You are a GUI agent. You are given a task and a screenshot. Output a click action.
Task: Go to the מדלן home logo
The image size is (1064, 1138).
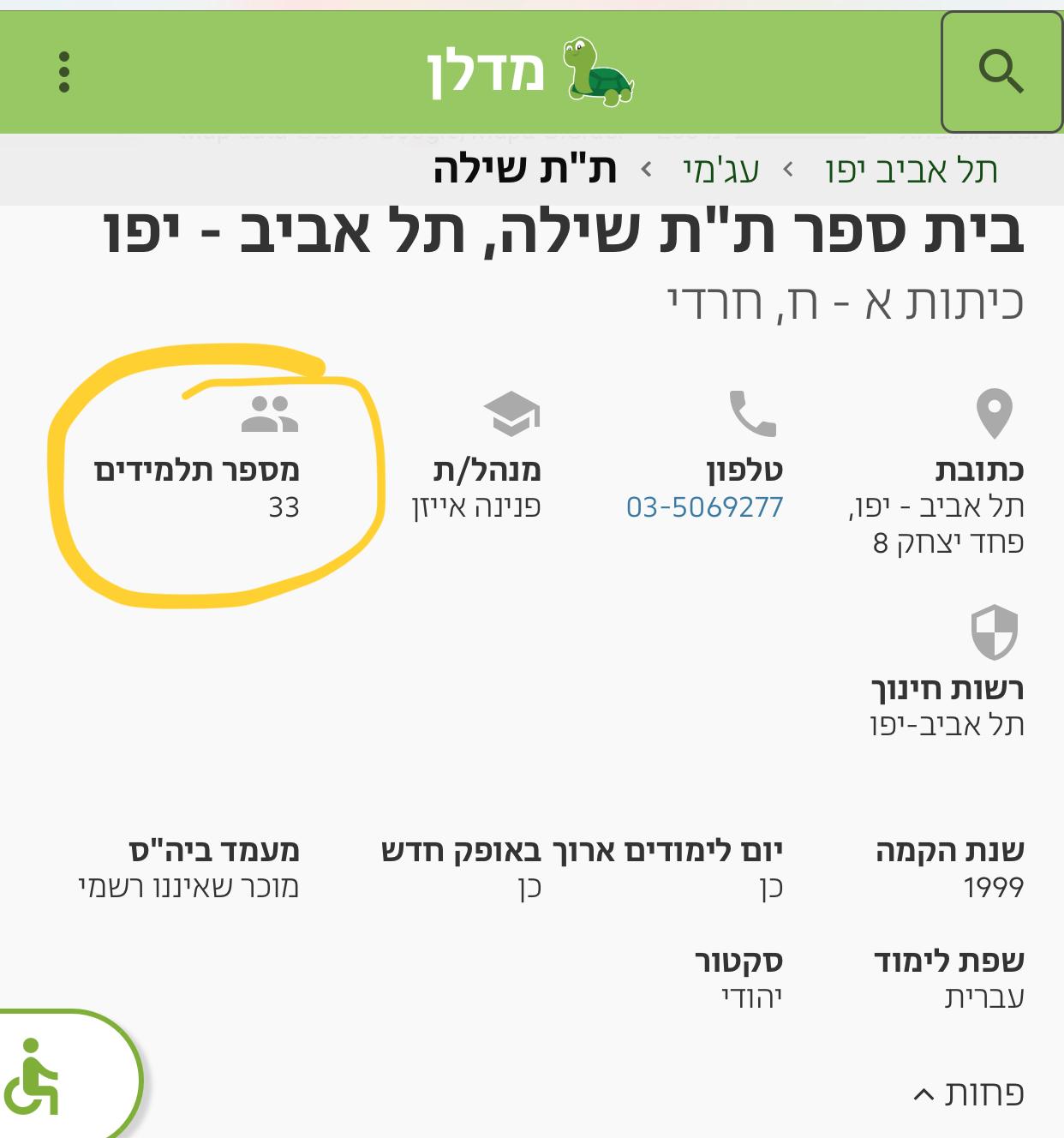529,72
